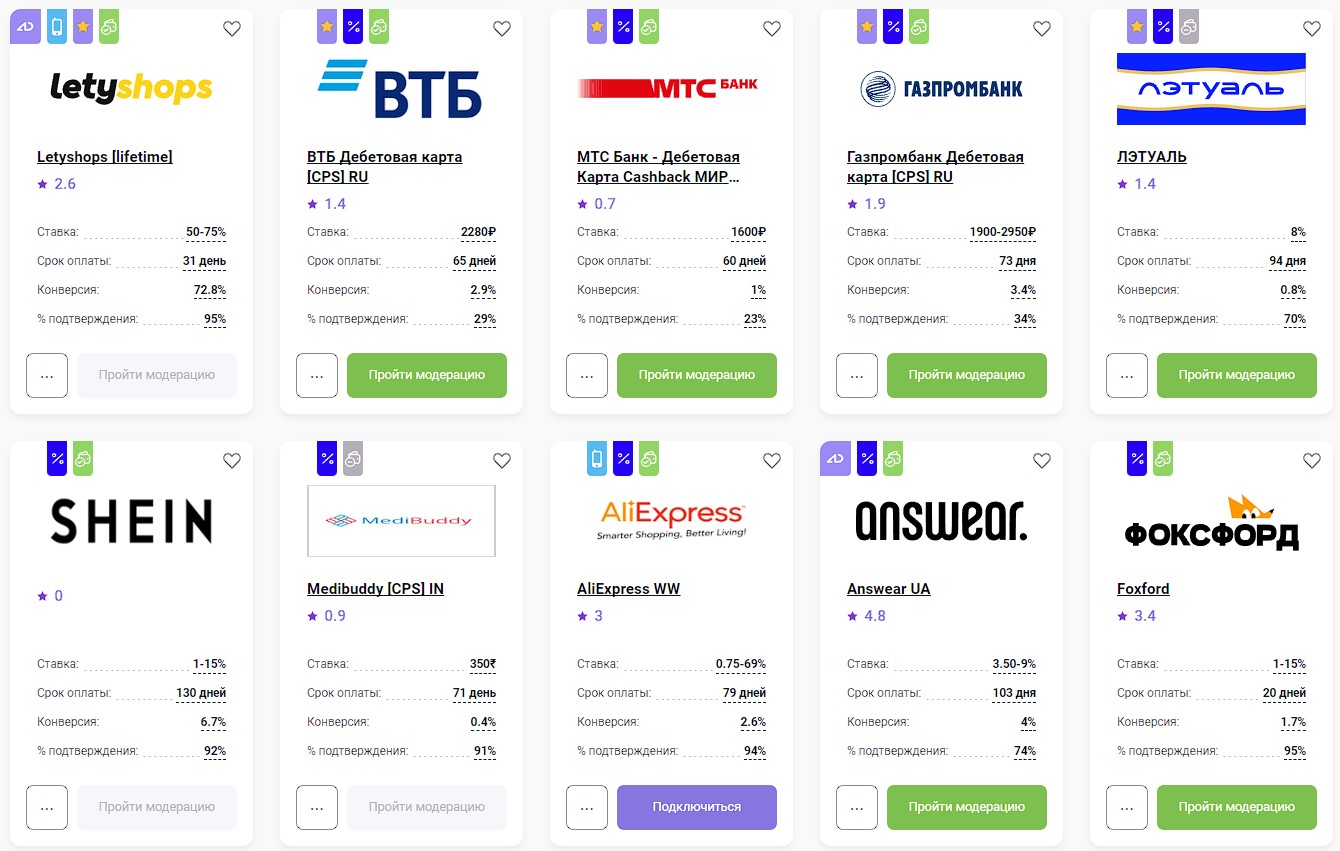1340x851 pixels.
Task: Start moderation for Foxford
Action: click(x=1237, y=807)
